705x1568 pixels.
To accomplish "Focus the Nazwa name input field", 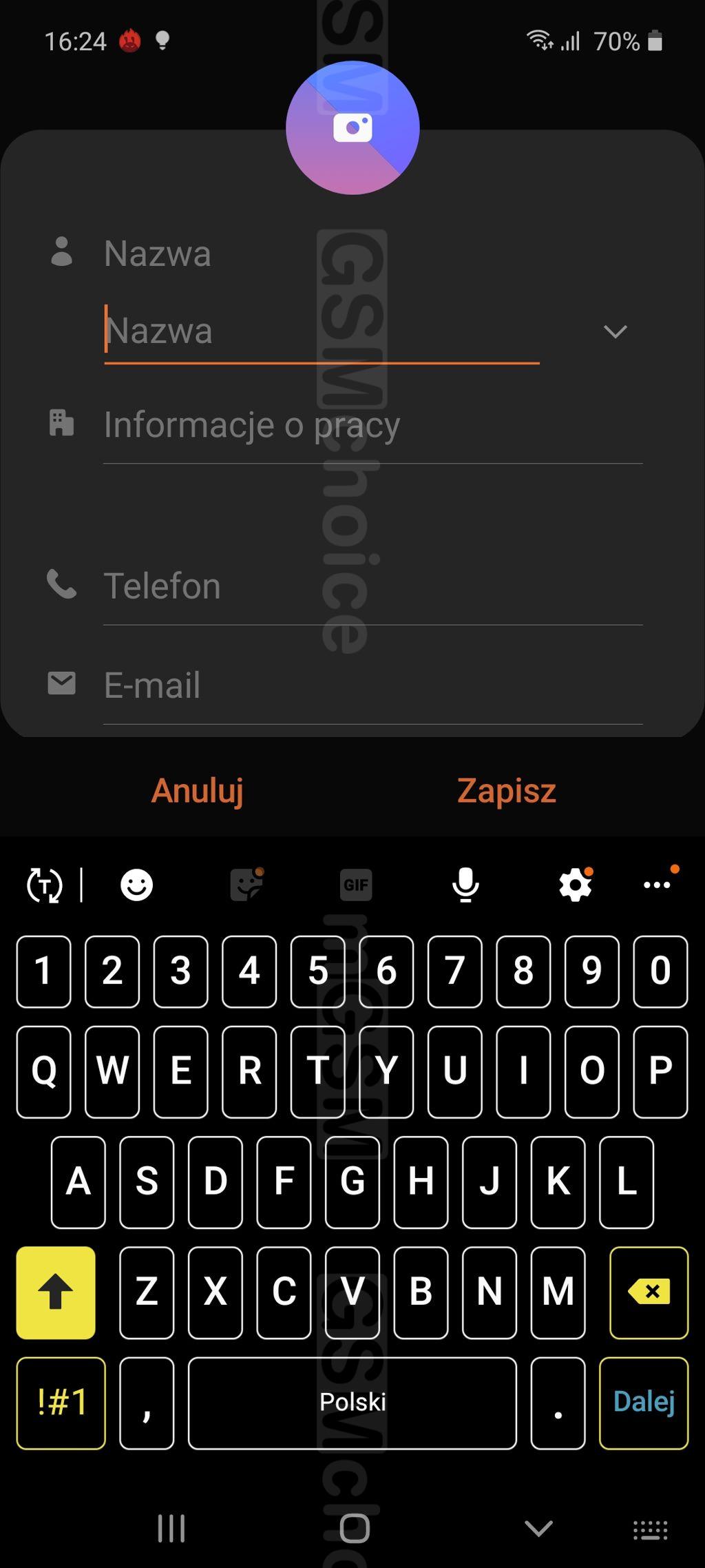I will [321, 331].
